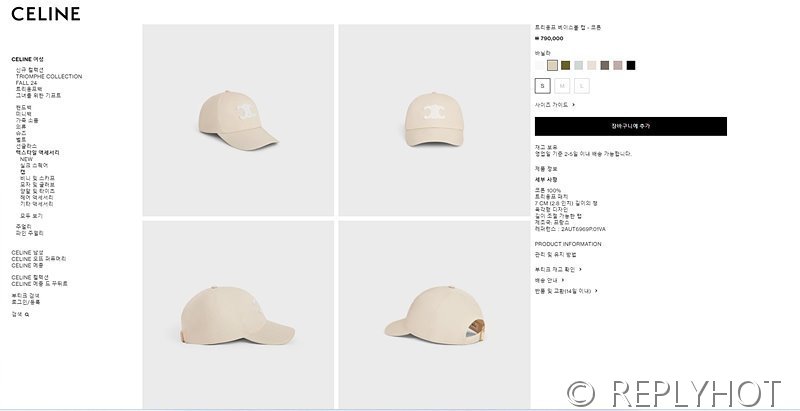
Task: Choose the white color swatch
Action: pyautogui.click(x=540, y=65)
